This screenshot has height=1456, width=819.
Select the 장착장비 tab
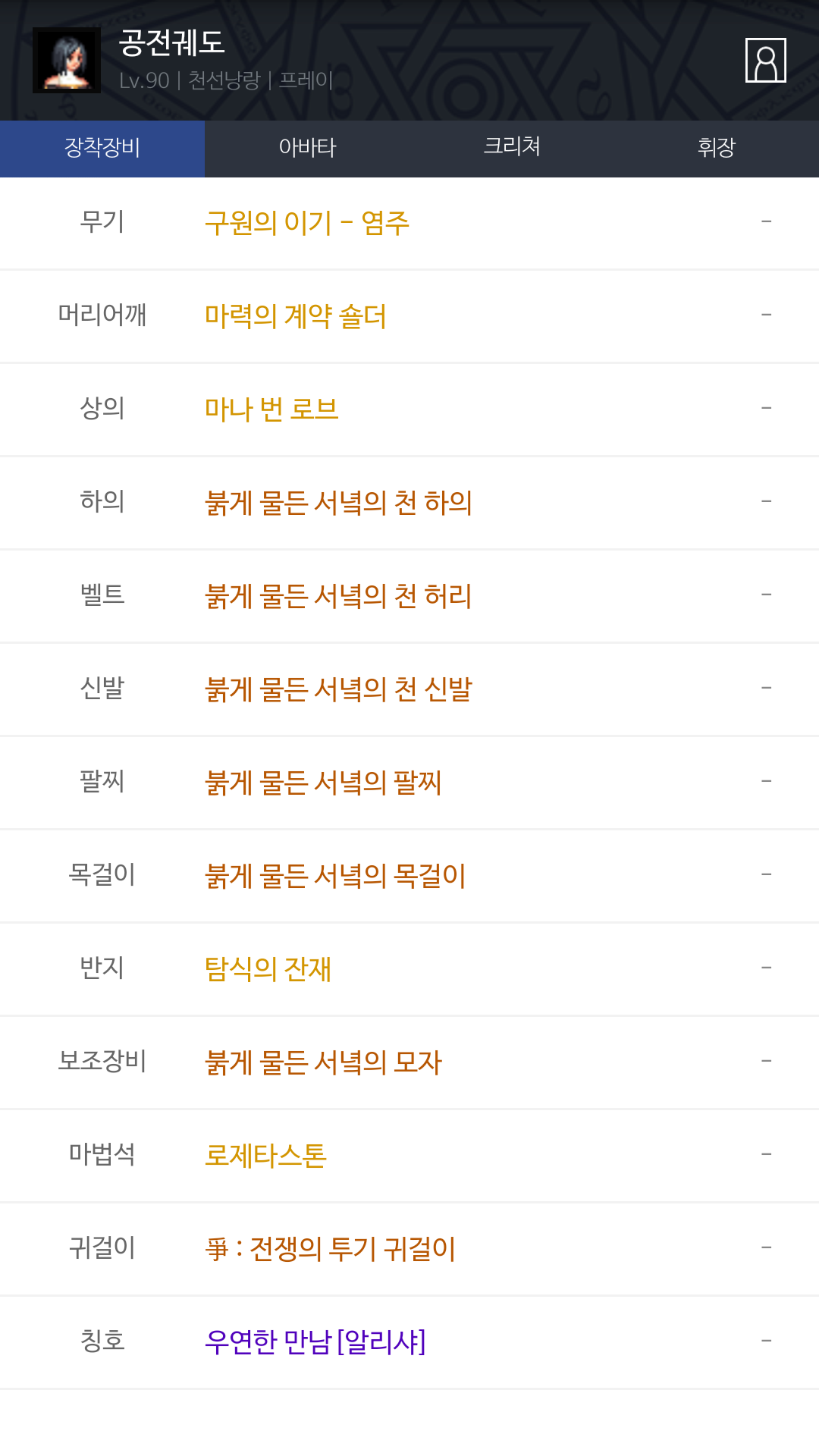[x=102, y=147]
